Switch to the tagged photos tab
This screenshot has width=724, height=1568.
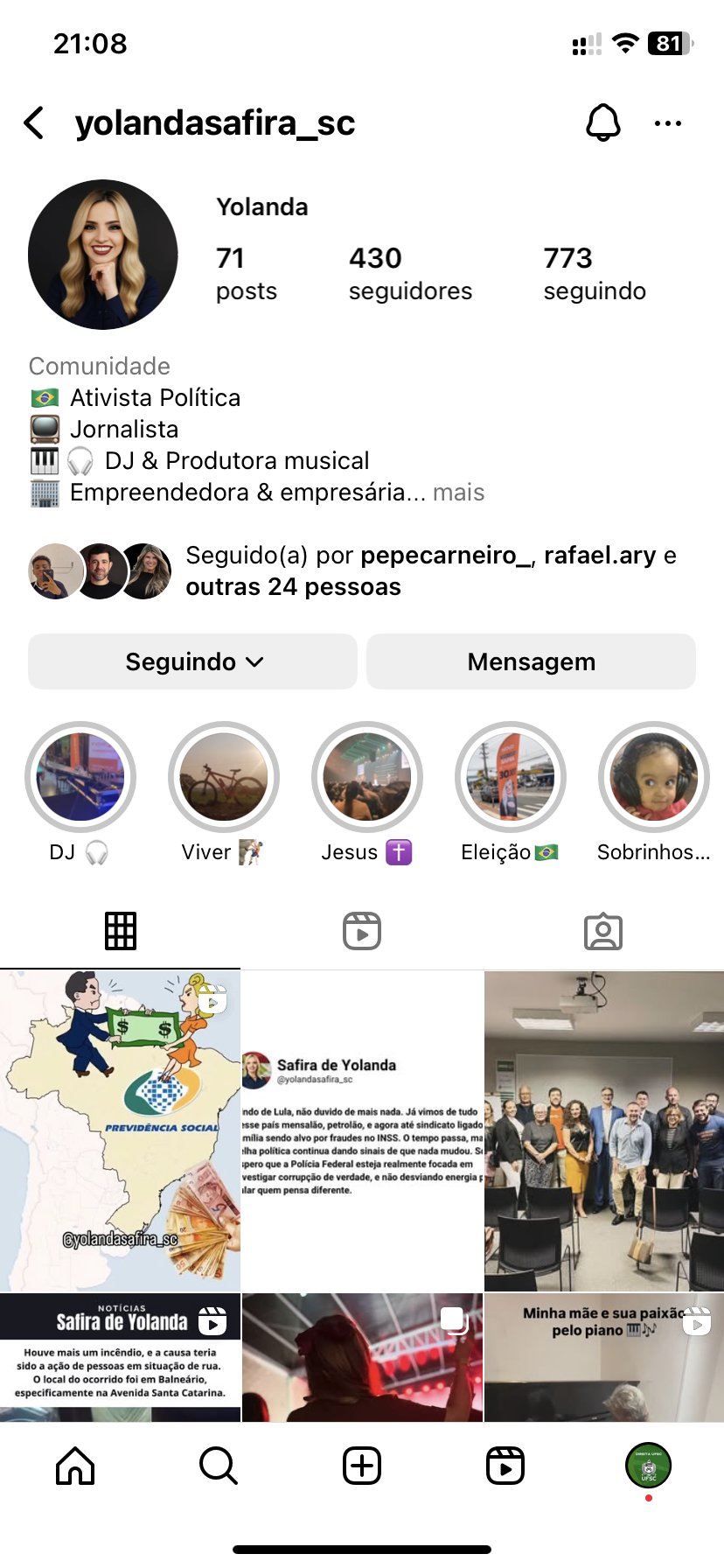[x=603, y=931]
